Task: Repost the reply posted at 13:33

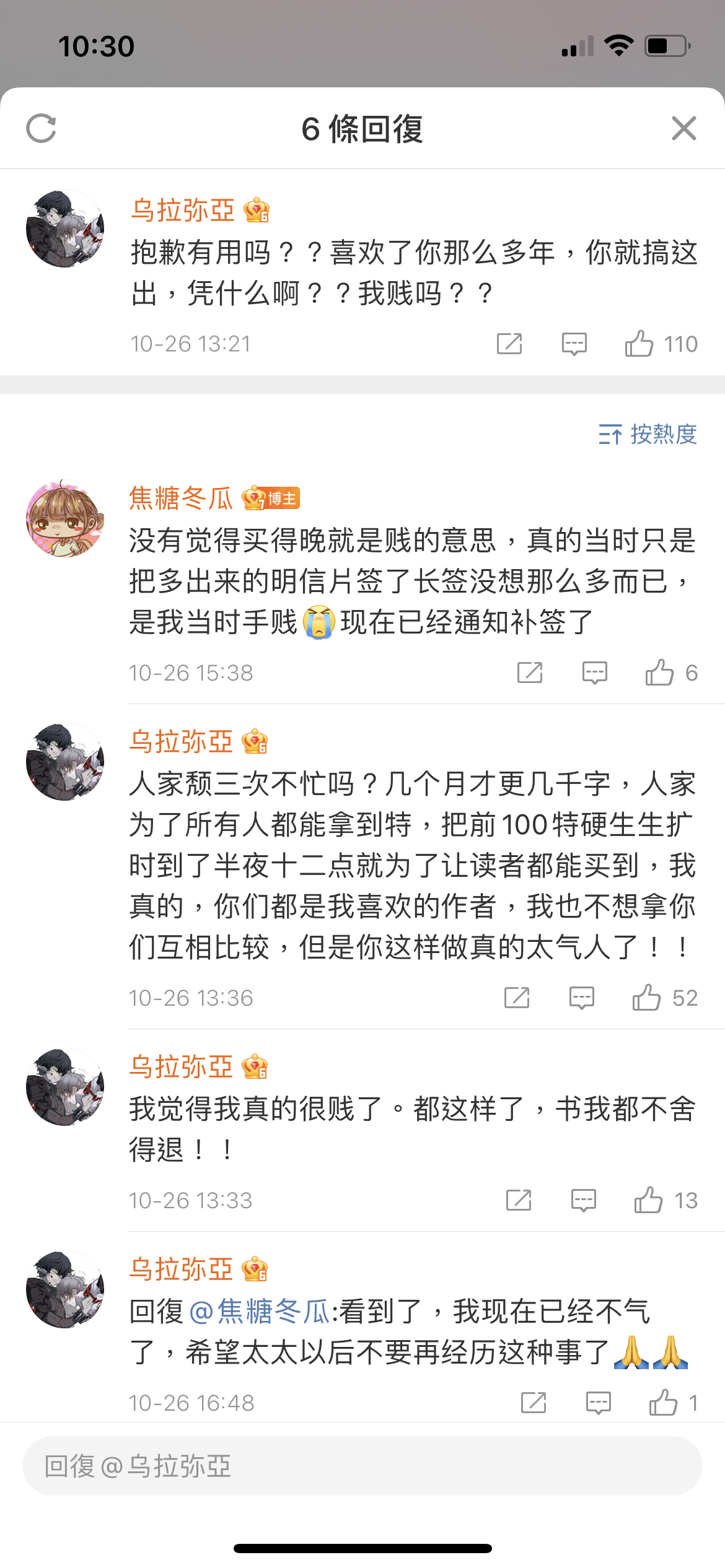Action: pyautogui.click(x=519, y=1200)
